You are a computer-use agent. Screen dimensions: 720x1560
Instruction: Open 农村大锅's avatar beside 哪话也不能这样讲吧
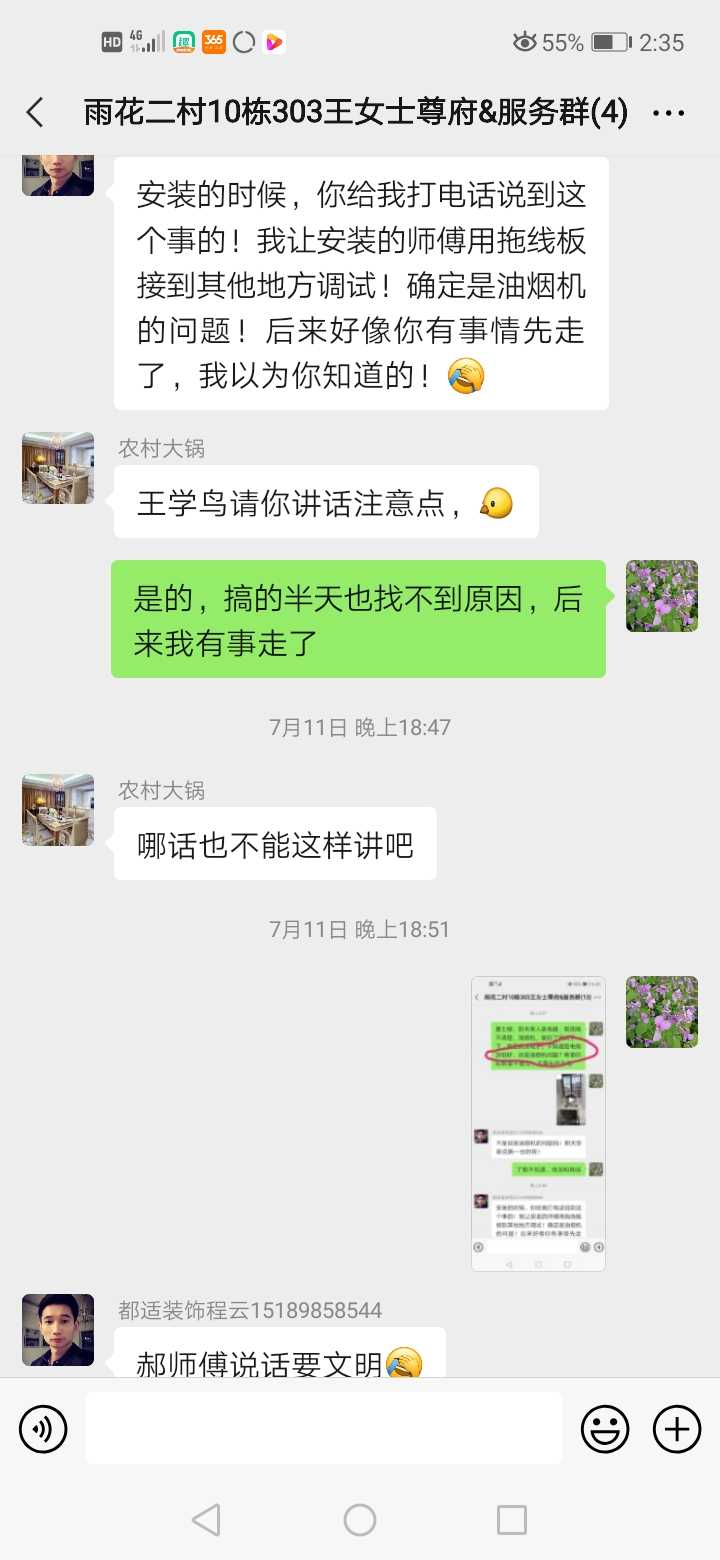58,810
